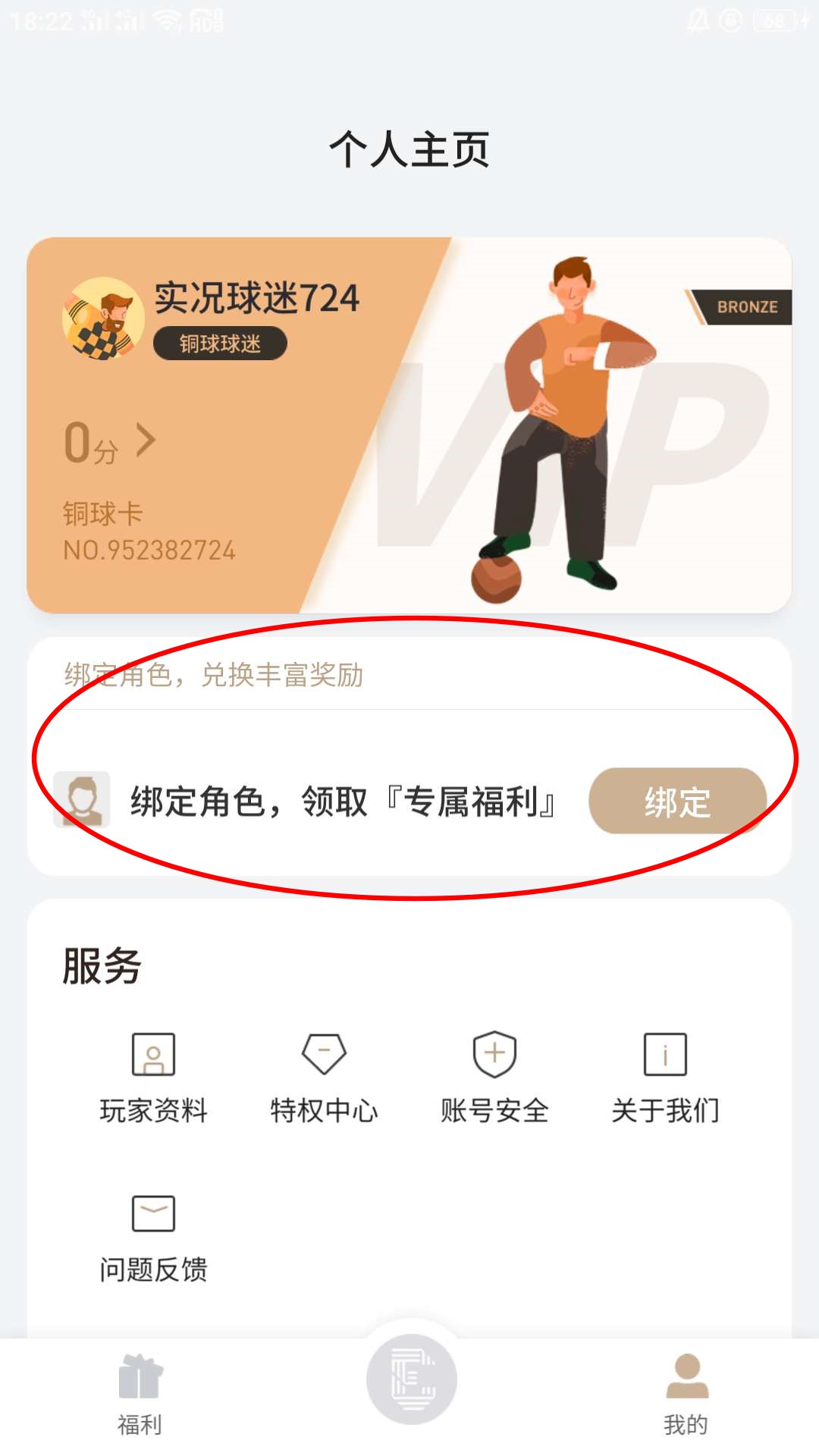The image size is (819, 1456).
Task: Tap the center logo button in bottom bar
Action: point(411,1379)
